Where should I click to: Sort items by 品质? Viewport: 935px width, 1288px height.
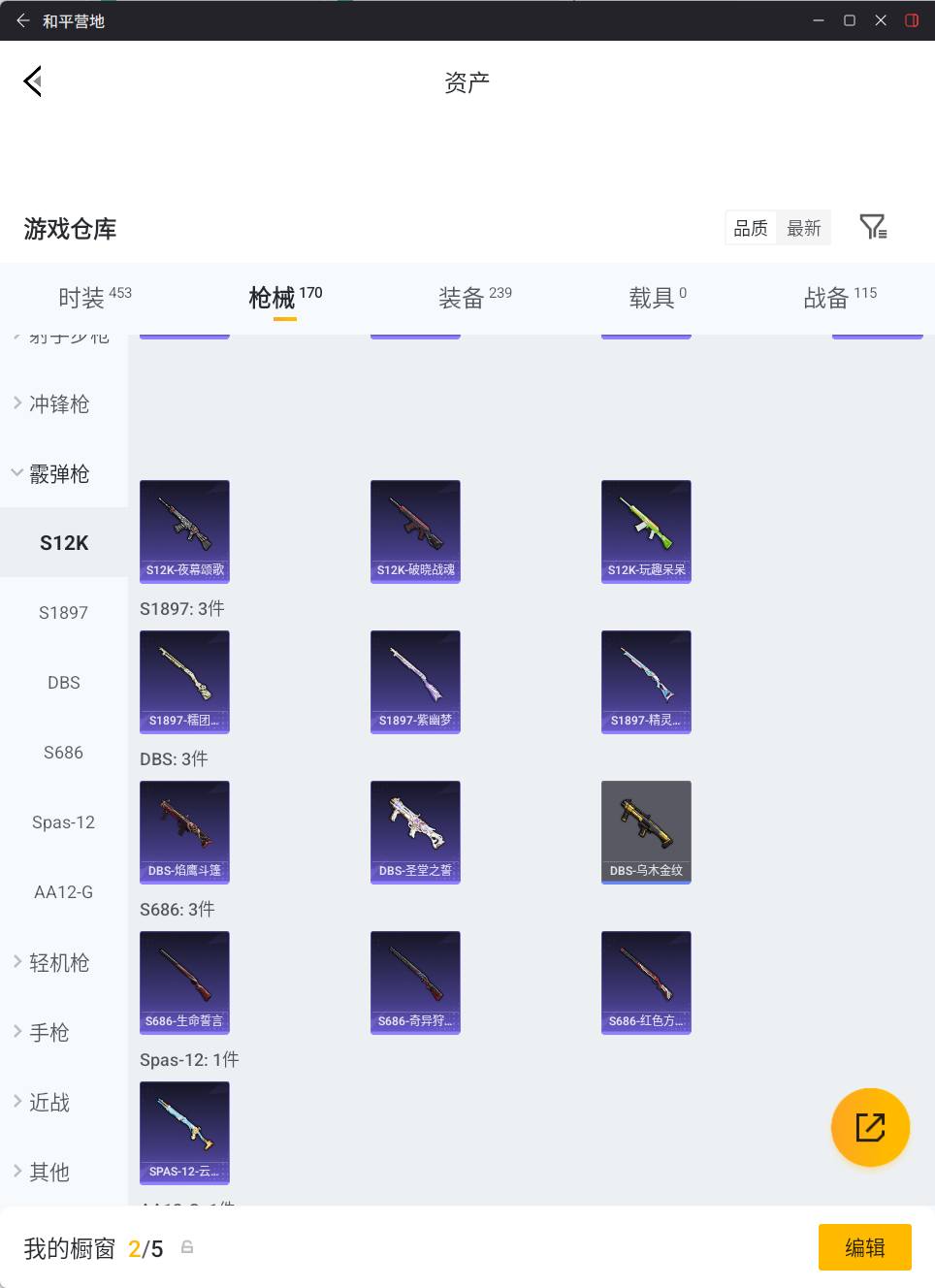pos(750,227)
